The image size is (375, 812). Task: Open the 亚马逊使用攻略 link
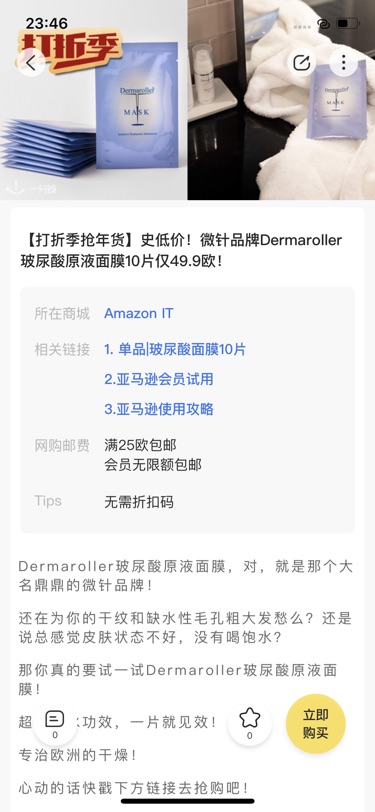tap(159, 410)
